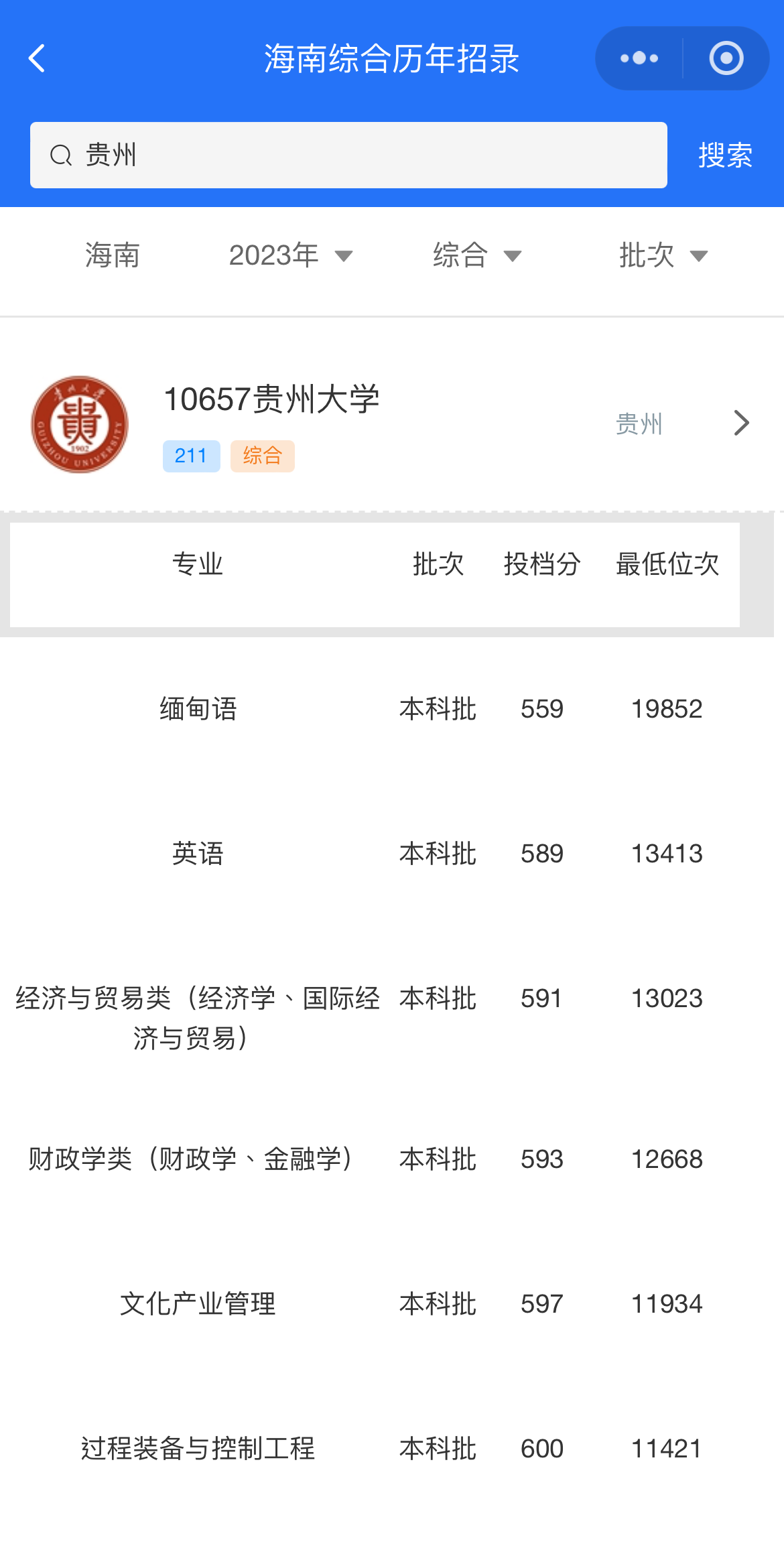
Task: Open the mini program more-options menu
Action: 639,59
